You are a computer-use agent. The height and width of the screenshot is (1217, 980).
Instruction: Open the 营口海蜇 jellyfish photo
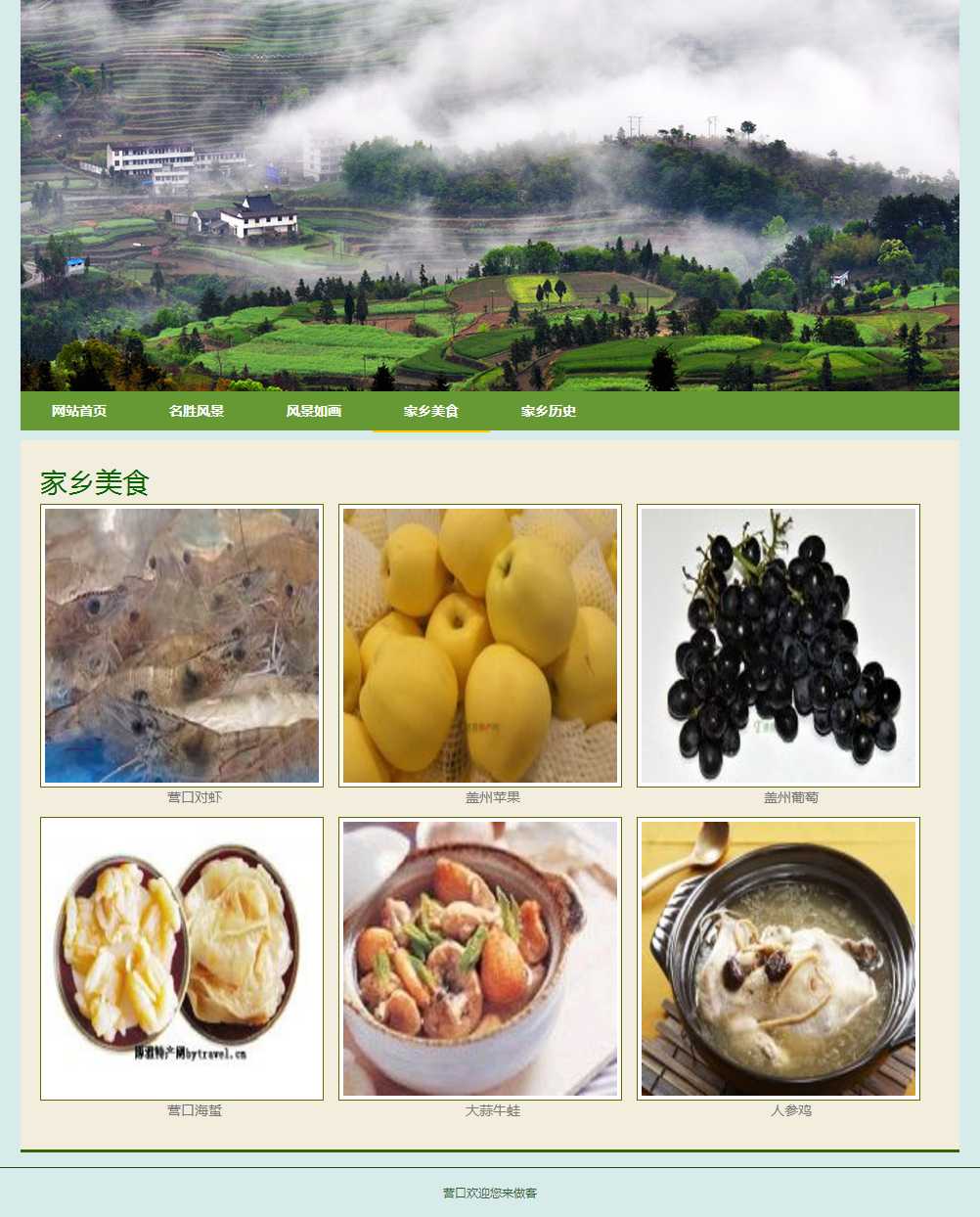pyautogui.click(x=182, y=959)
